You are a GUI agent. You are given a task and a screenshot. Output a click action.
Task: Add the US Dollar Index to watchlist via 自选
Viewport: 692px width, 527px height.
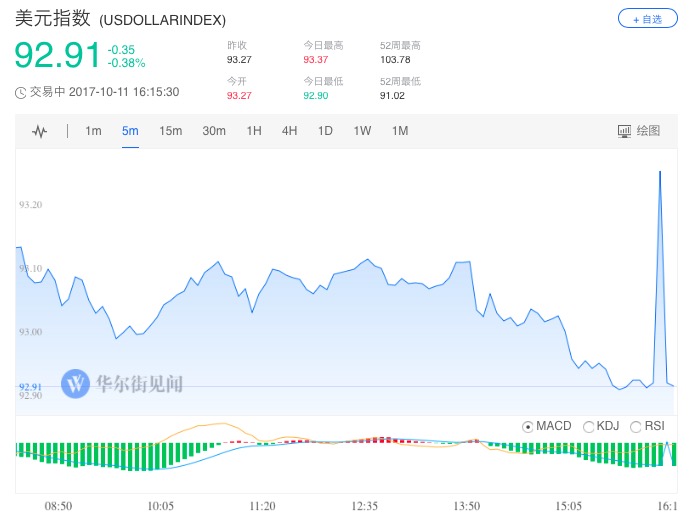647,18
